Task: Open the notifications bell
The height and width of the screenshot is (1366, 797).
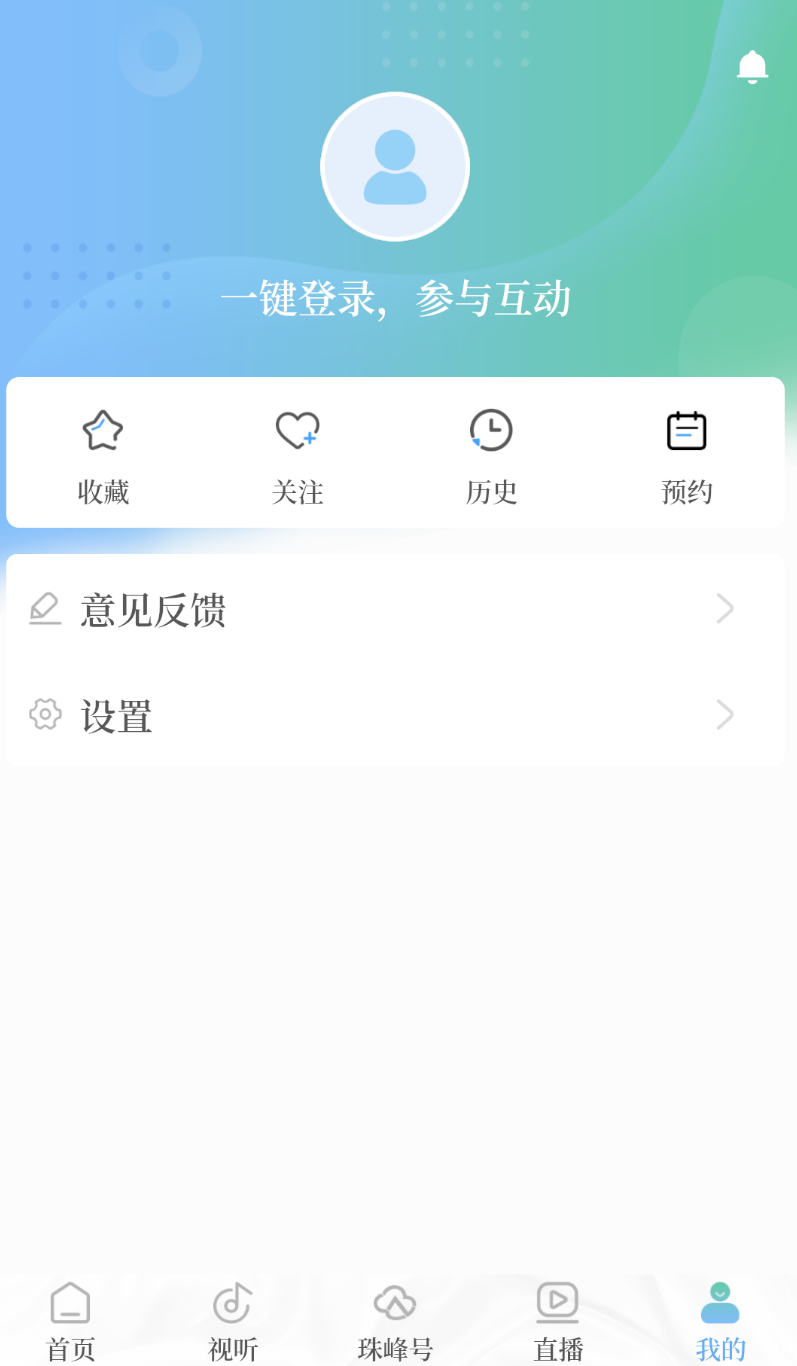Action: pos(752,67)
